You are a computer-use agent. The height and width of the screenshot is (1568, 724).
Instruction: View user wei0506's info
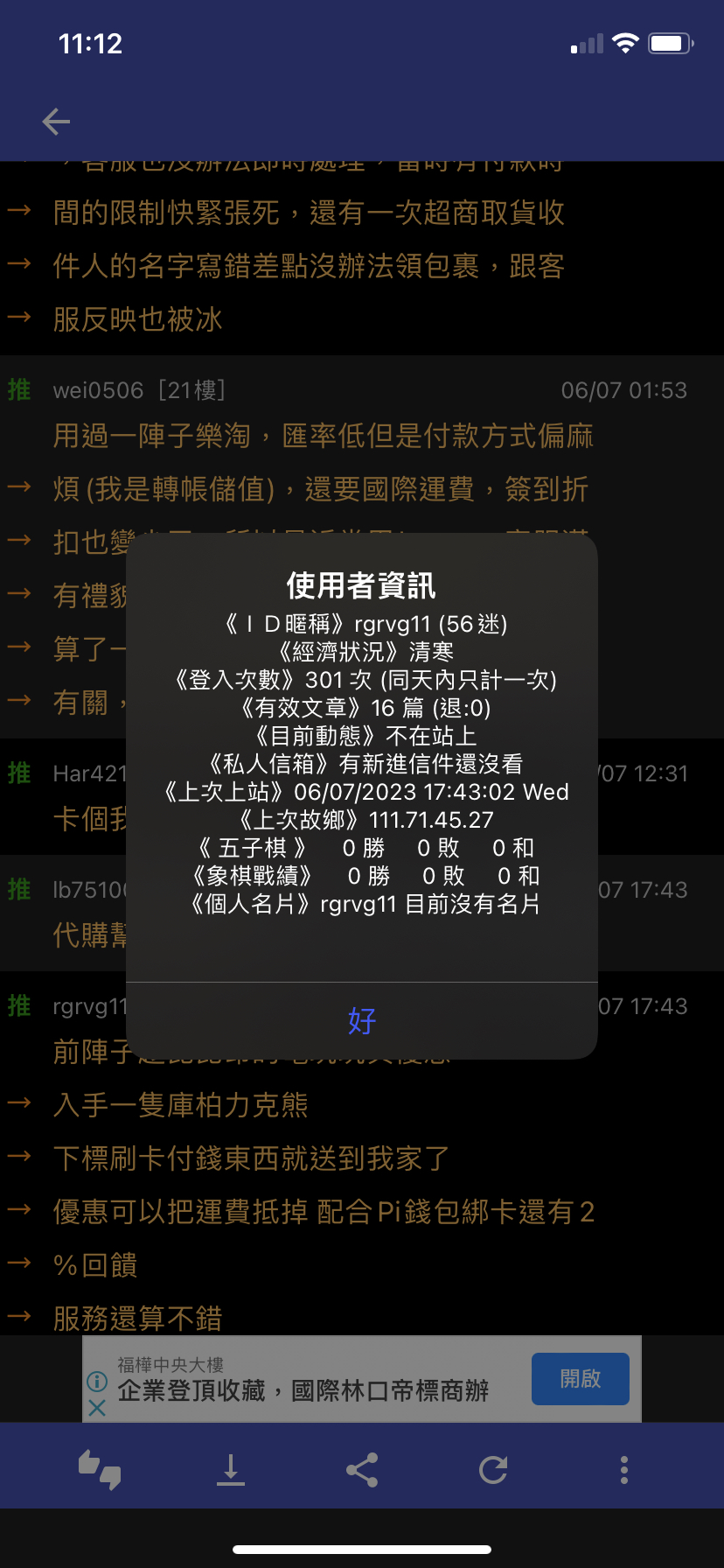point(98,390)
